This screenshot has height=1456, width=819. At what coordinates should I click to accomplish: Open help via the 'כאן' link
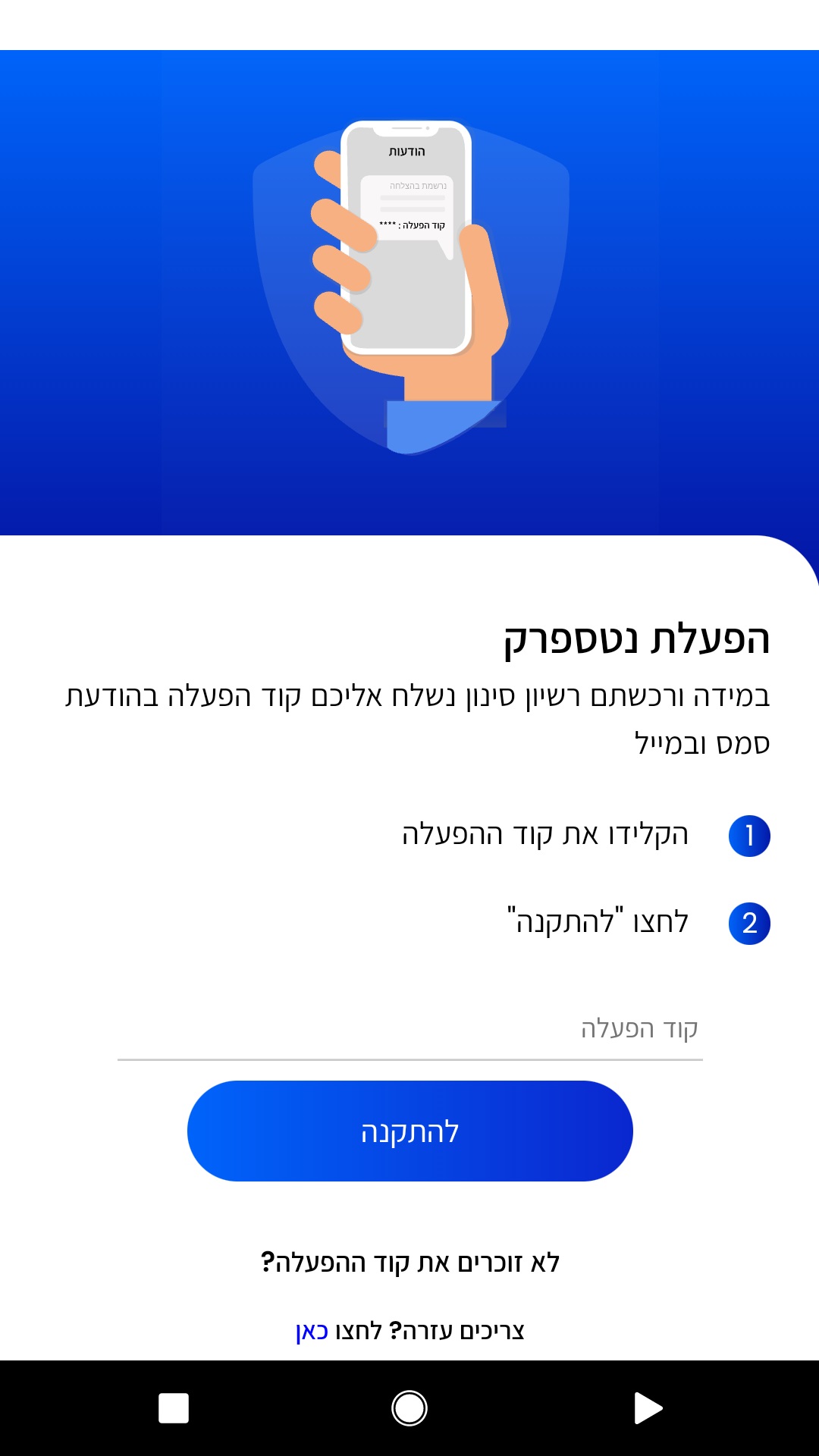point(312,1332)
